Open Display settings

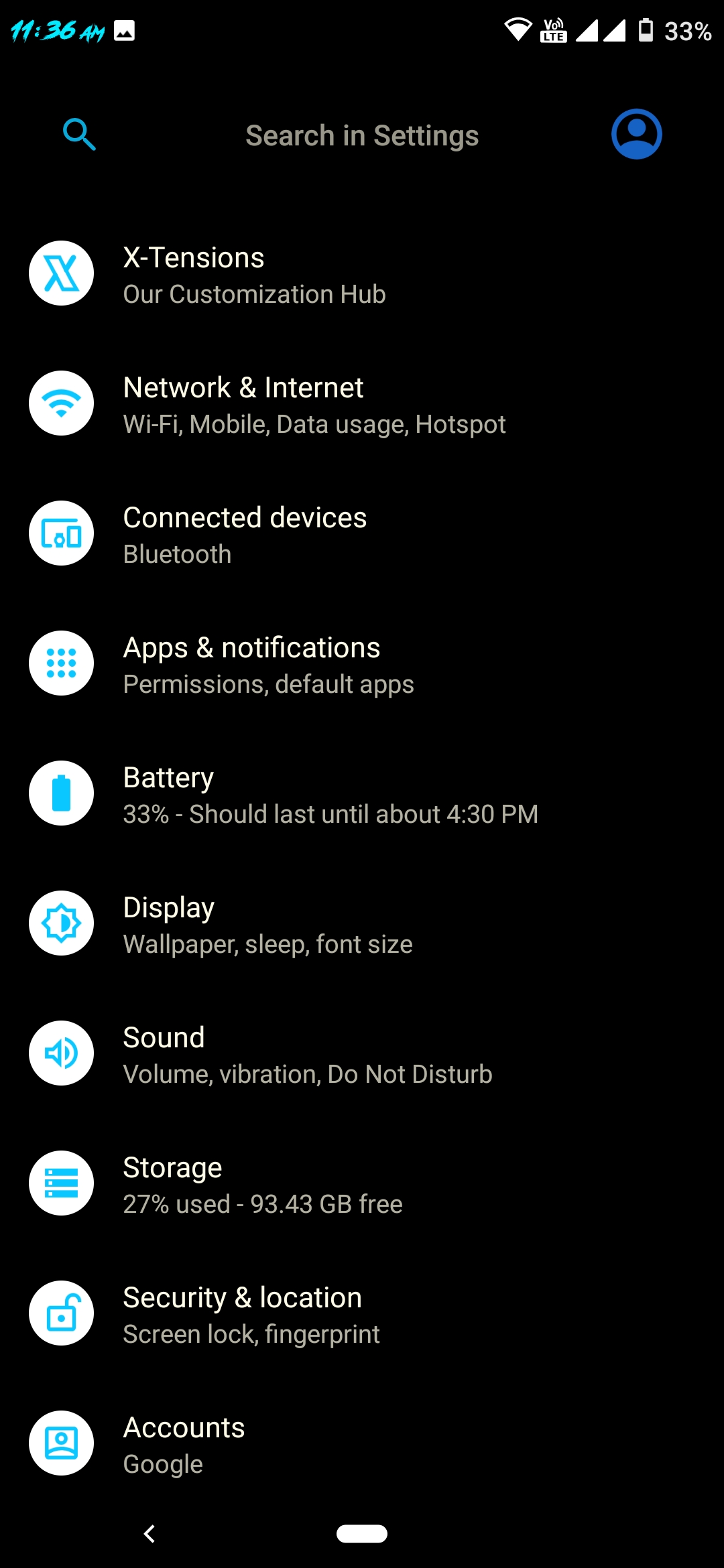tap(362, 924)
